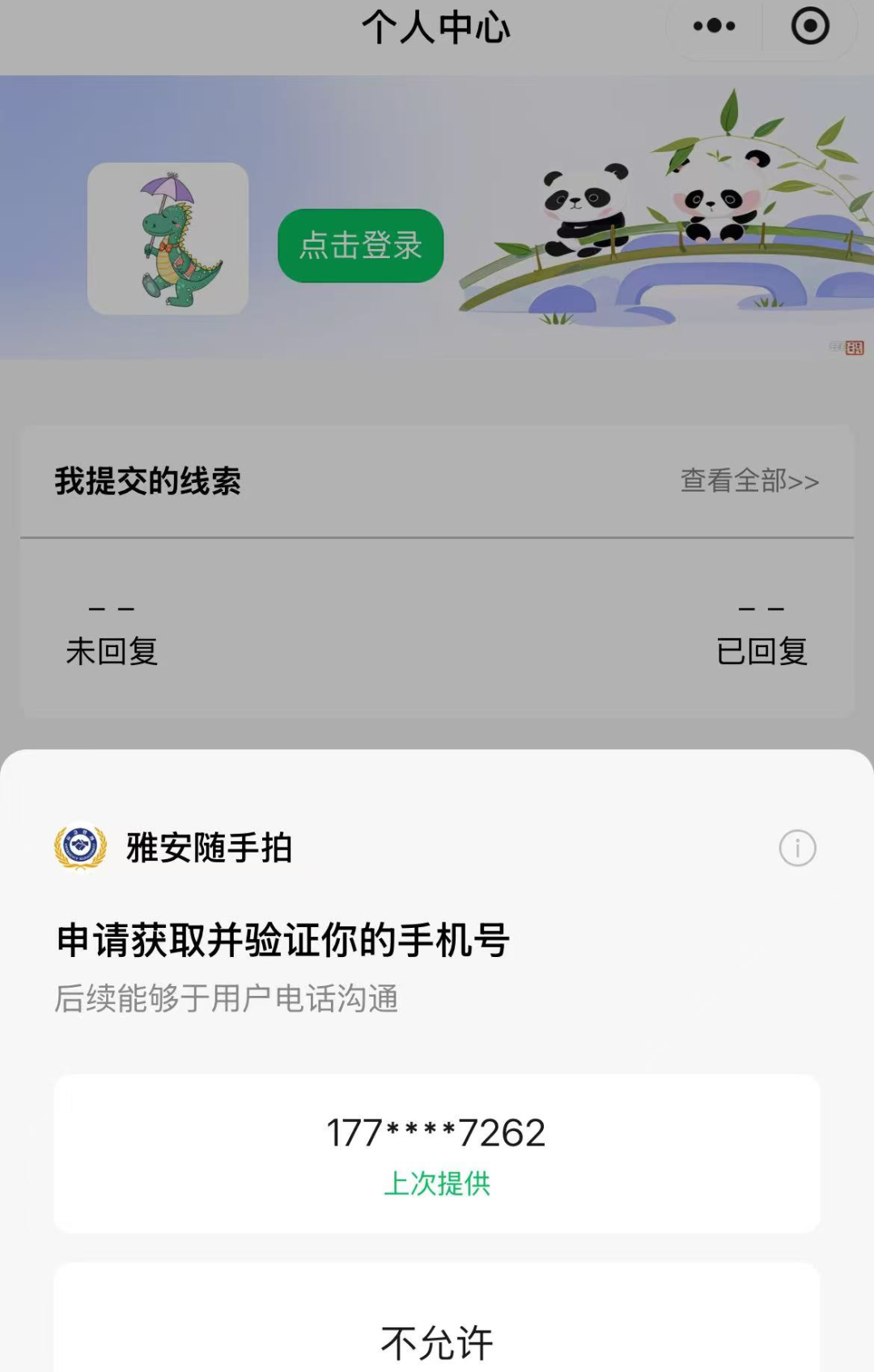Open the dinosaur profile avatar
The height and width of the screenshot is (1372, 874).
pos(168,239)
